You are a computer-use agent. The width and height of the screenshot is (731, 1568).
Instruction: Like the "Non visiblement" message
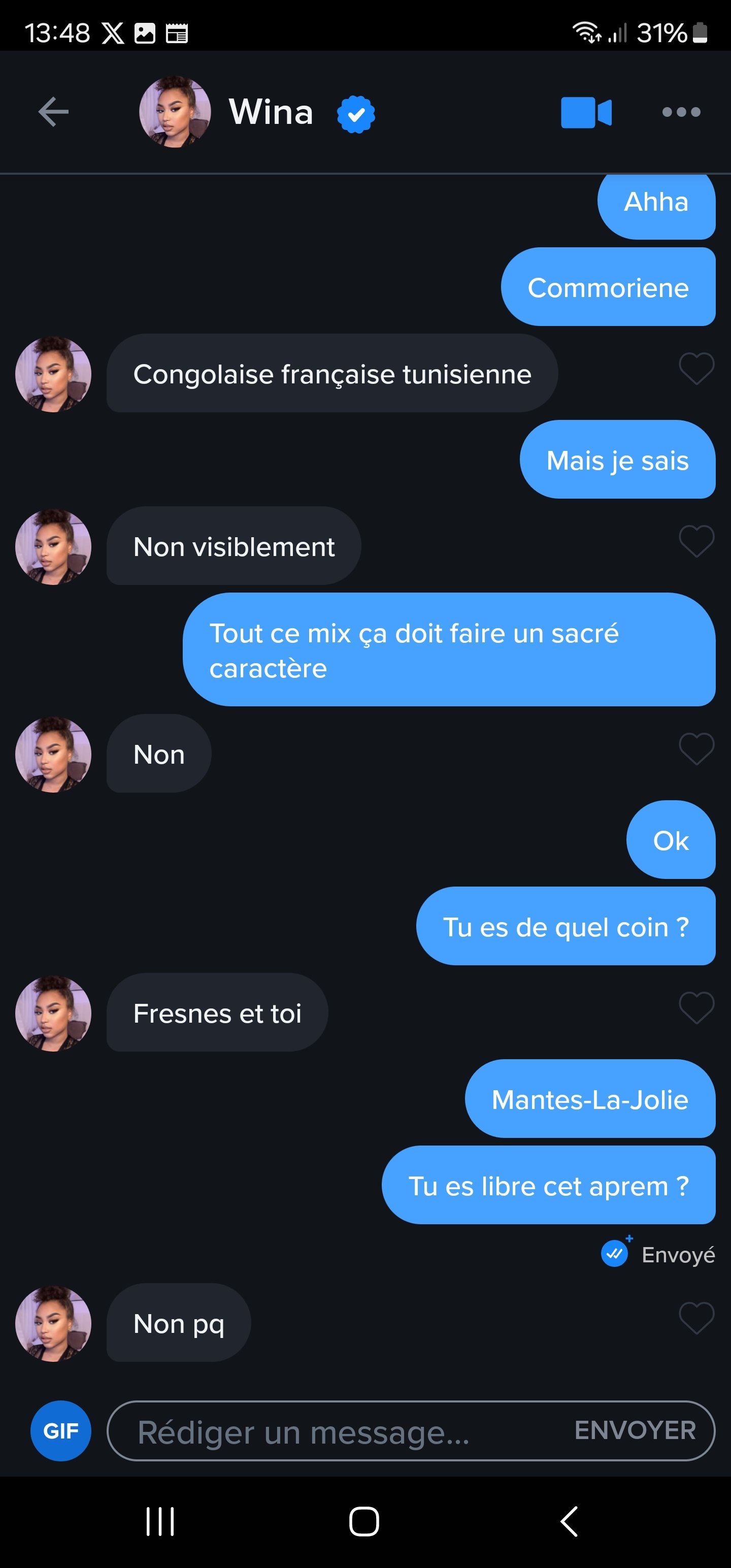(x=696, y=541)
